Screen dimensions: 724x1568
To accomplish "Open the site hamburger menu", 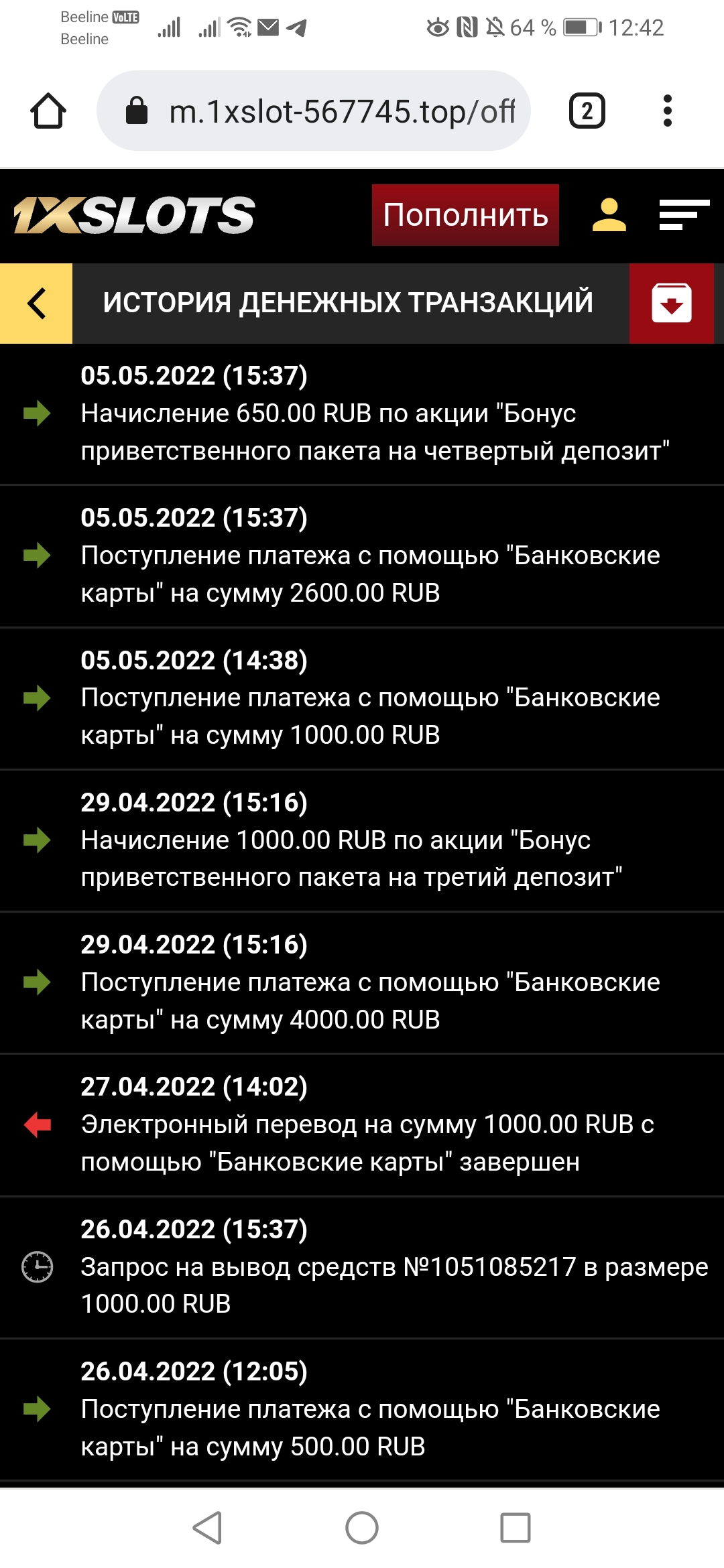I will coord(684,215).
